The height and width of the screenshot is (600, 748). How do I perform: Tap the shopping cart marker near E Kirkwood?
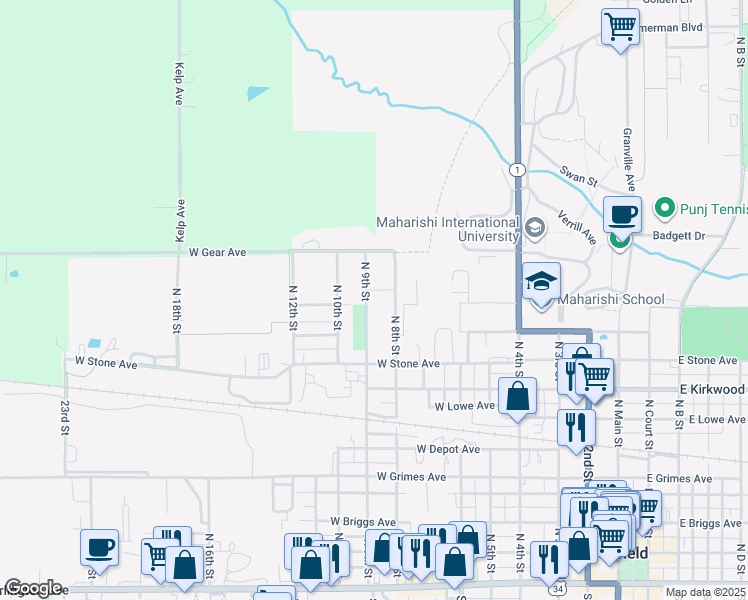(x=594, y=378)
